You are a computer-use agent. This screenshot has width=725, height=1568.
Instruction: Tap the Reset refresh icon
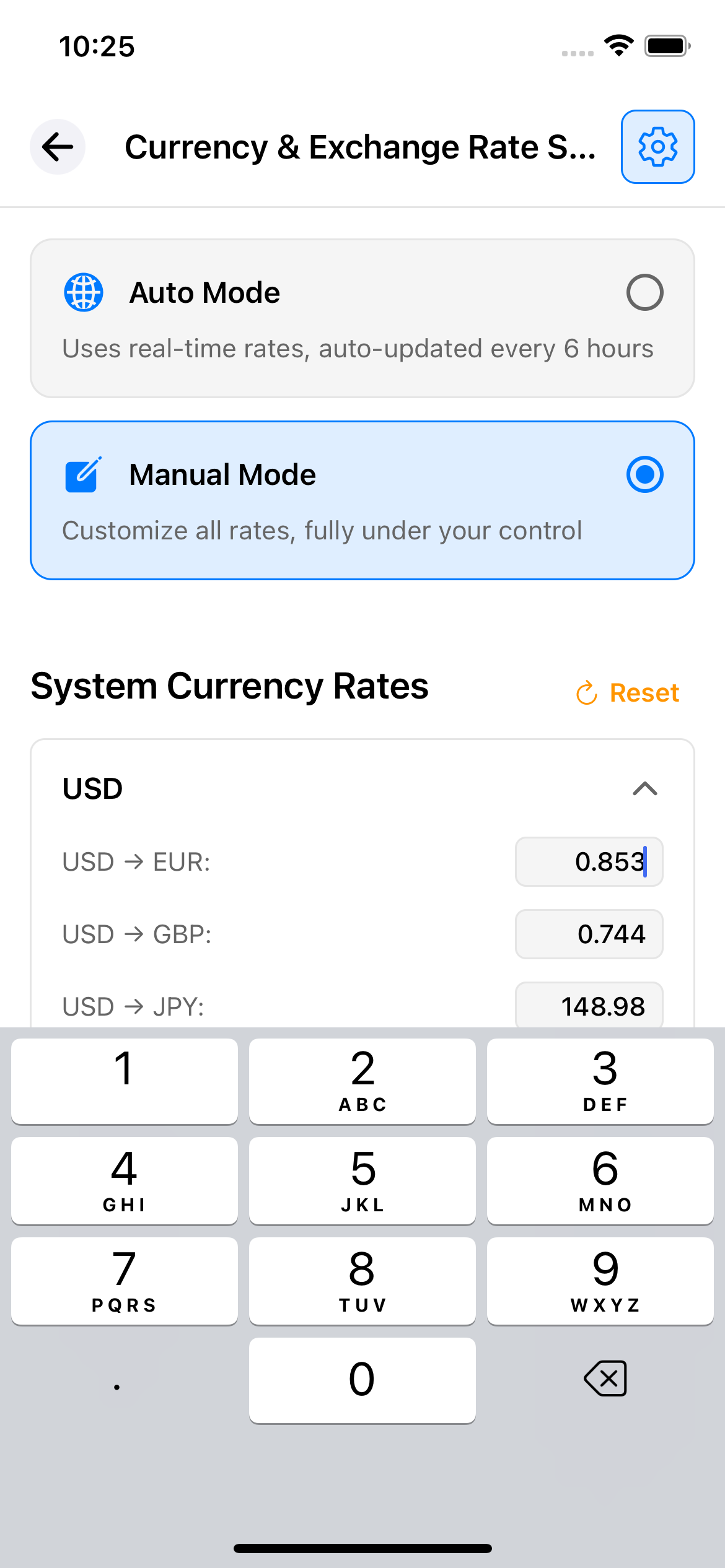586,693
